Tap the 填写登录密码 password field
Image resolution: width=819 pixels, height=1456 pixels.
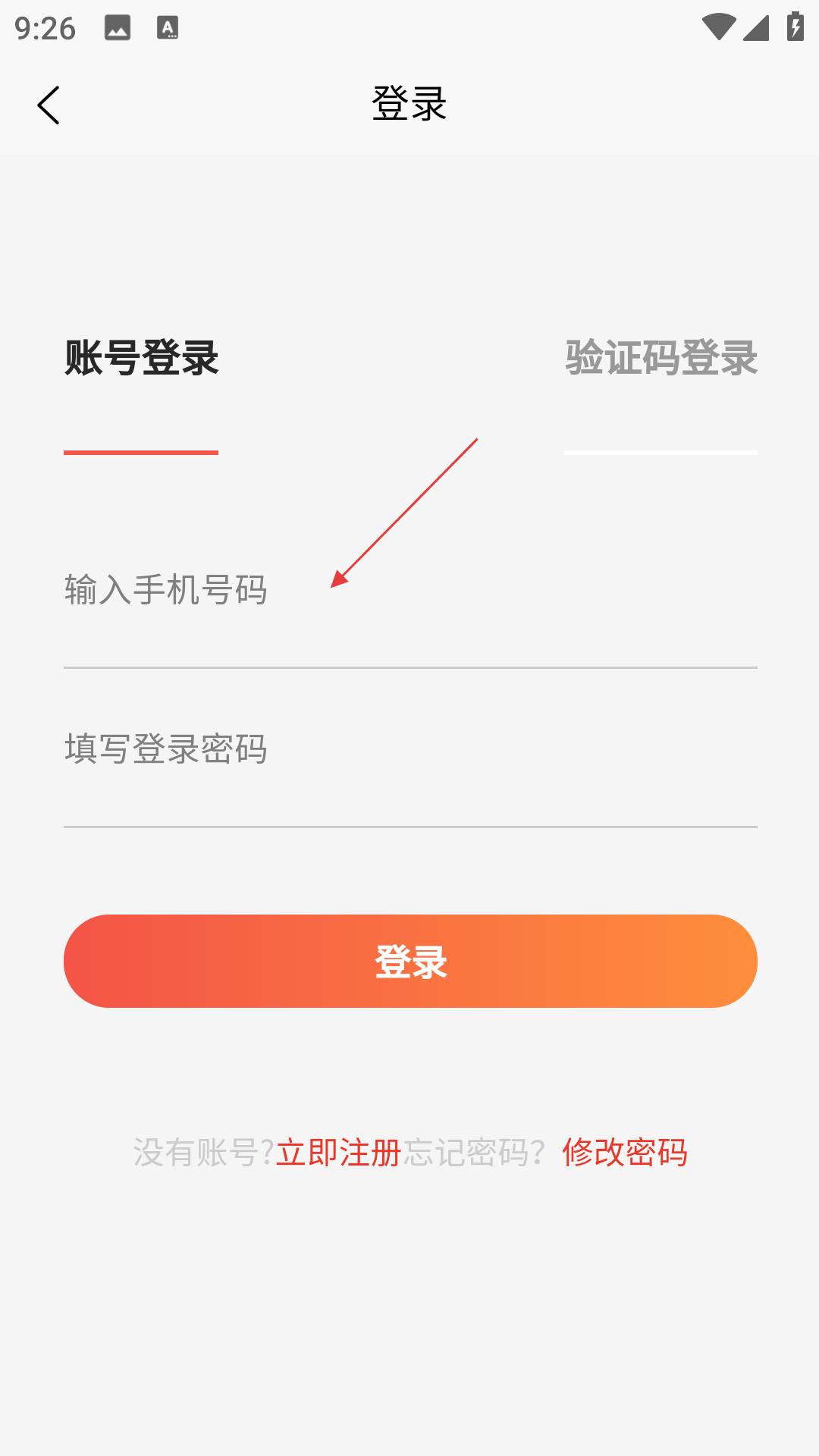[410, 749]
